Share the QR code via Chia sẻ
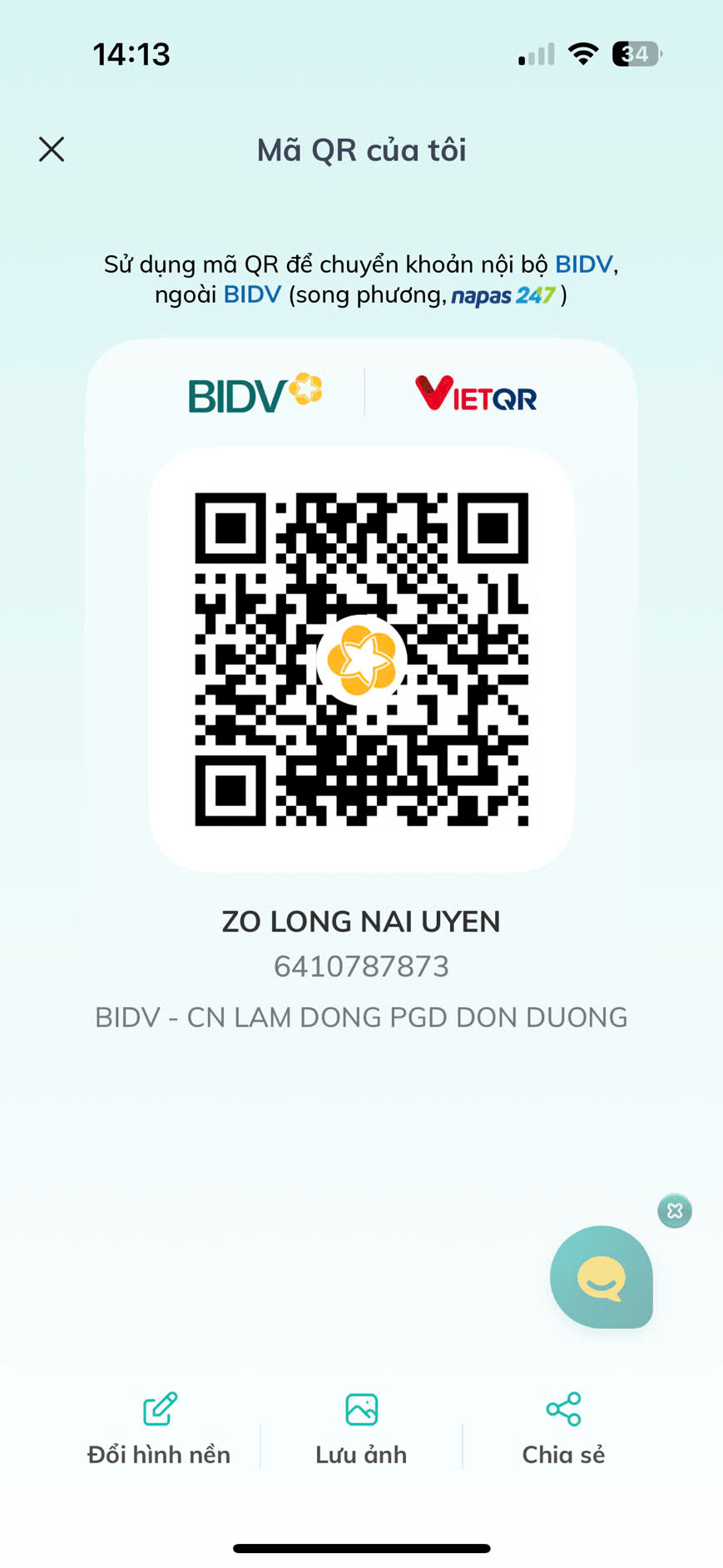This screenshot has height=1568, width=723. point(563,1429)
